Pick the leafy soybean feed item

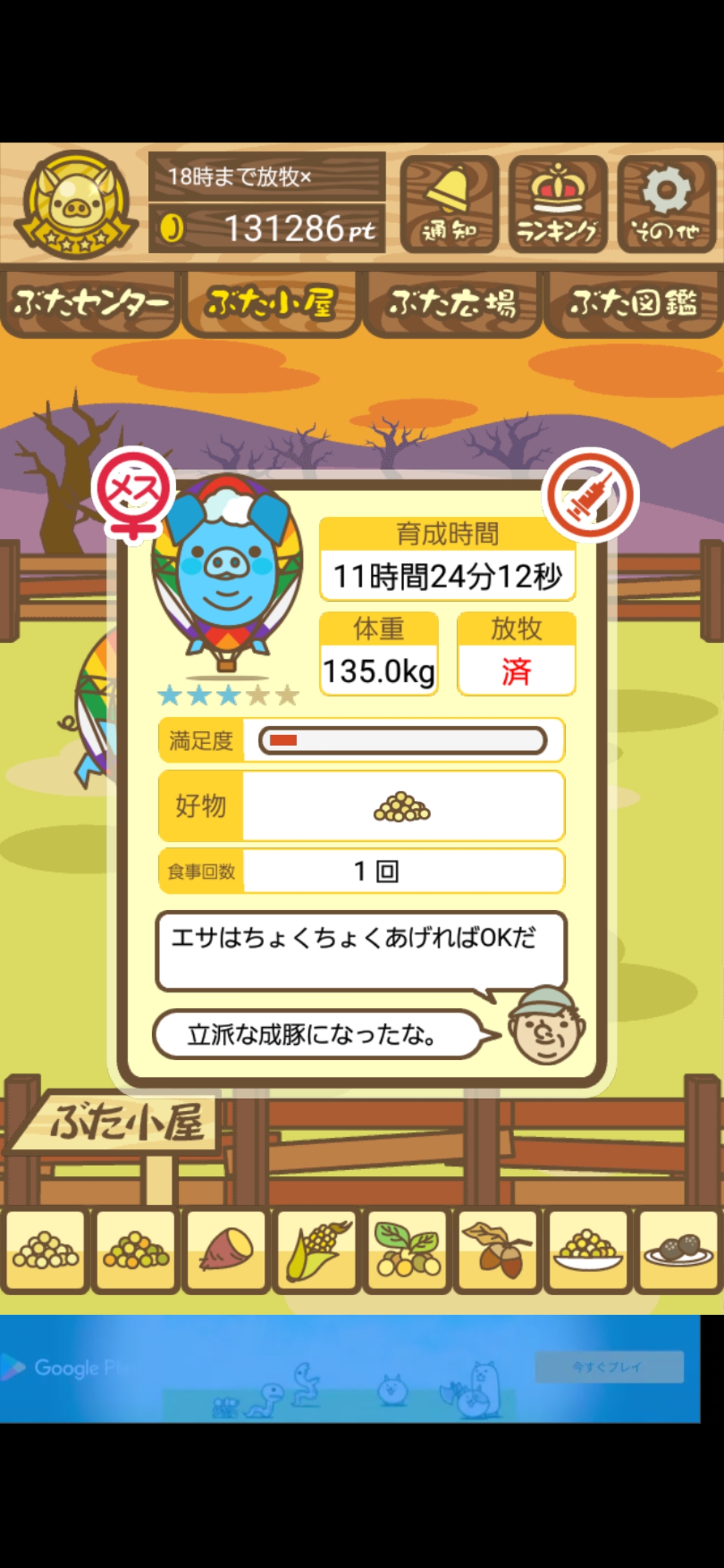[408, 1251]
